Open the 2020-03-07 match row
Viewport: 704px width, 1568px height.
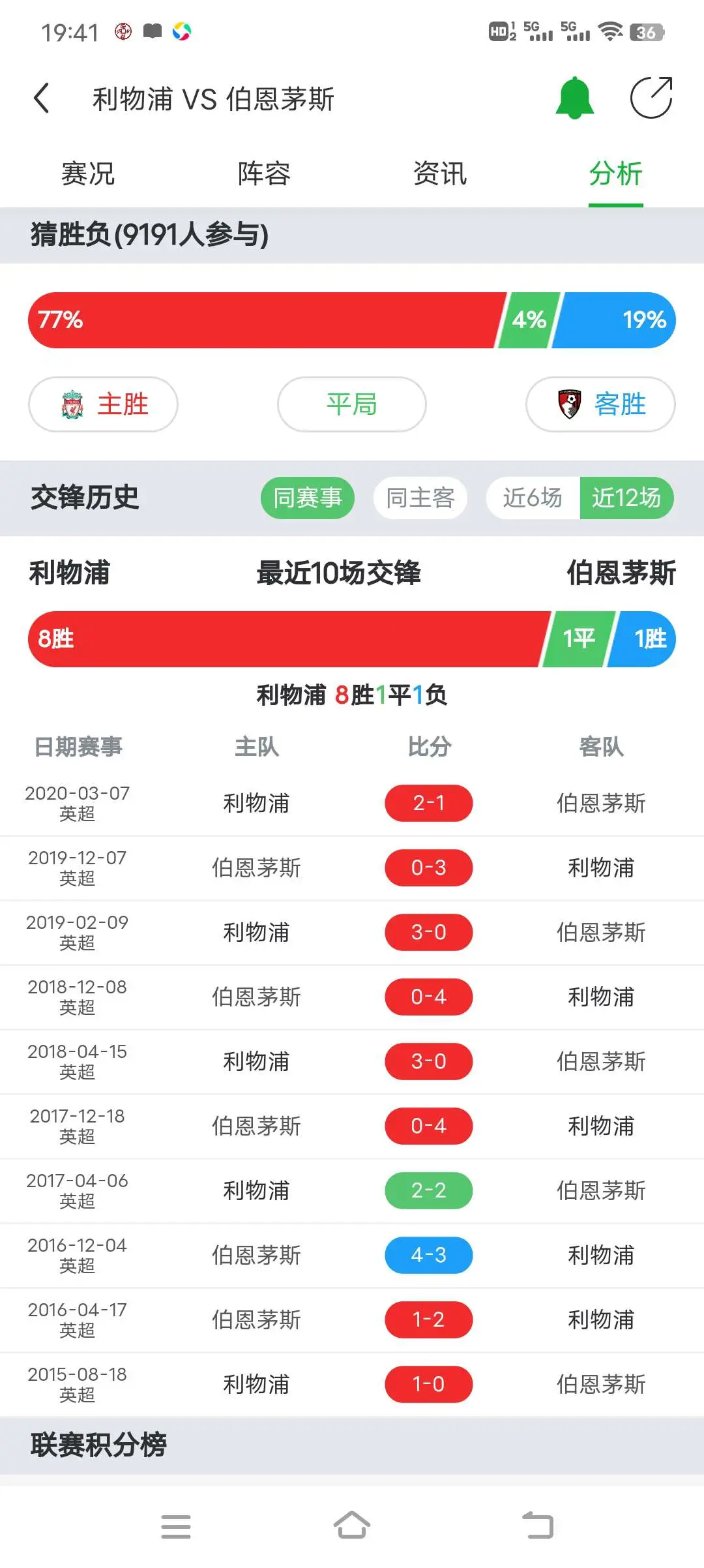point(352,803)
